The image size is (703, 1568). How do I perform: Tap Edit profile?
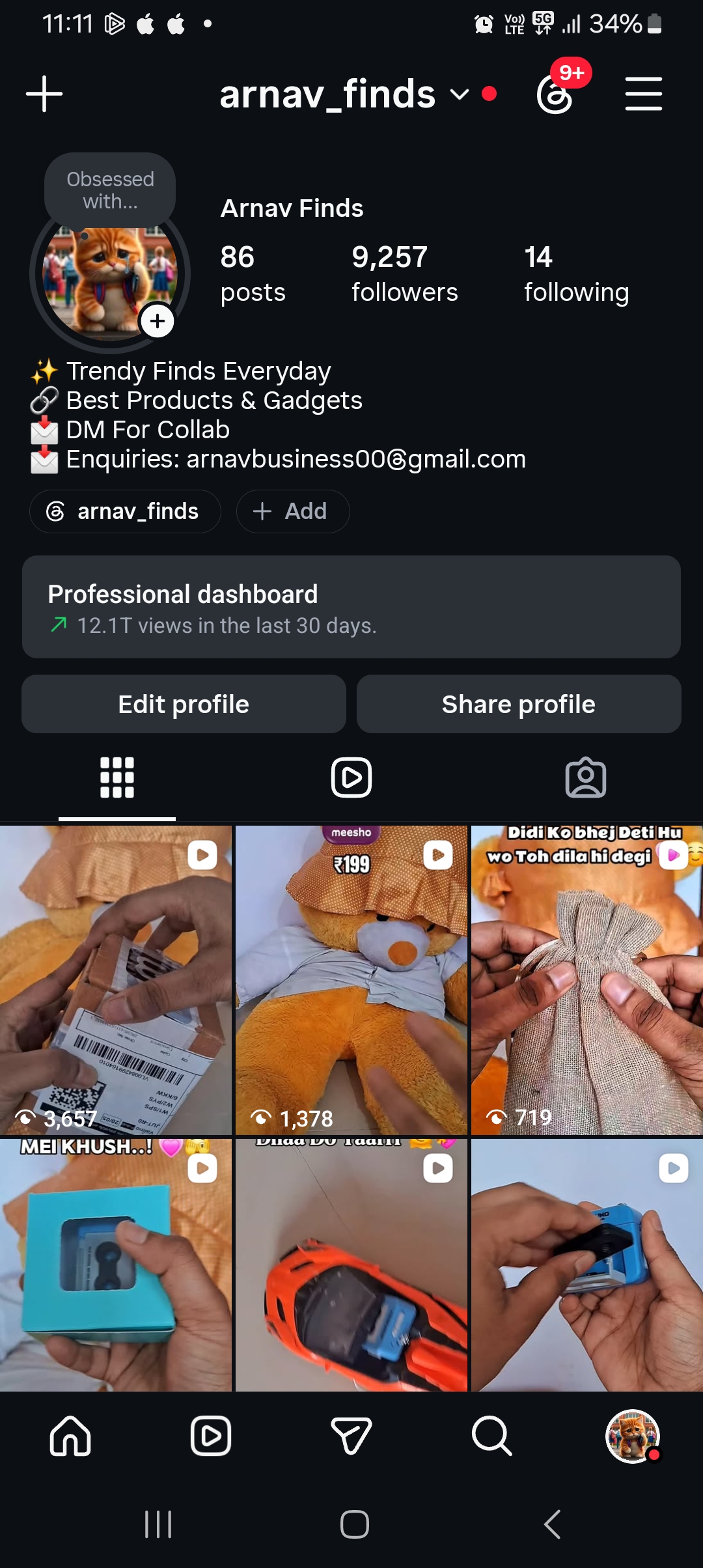click(x=184, y=704)
